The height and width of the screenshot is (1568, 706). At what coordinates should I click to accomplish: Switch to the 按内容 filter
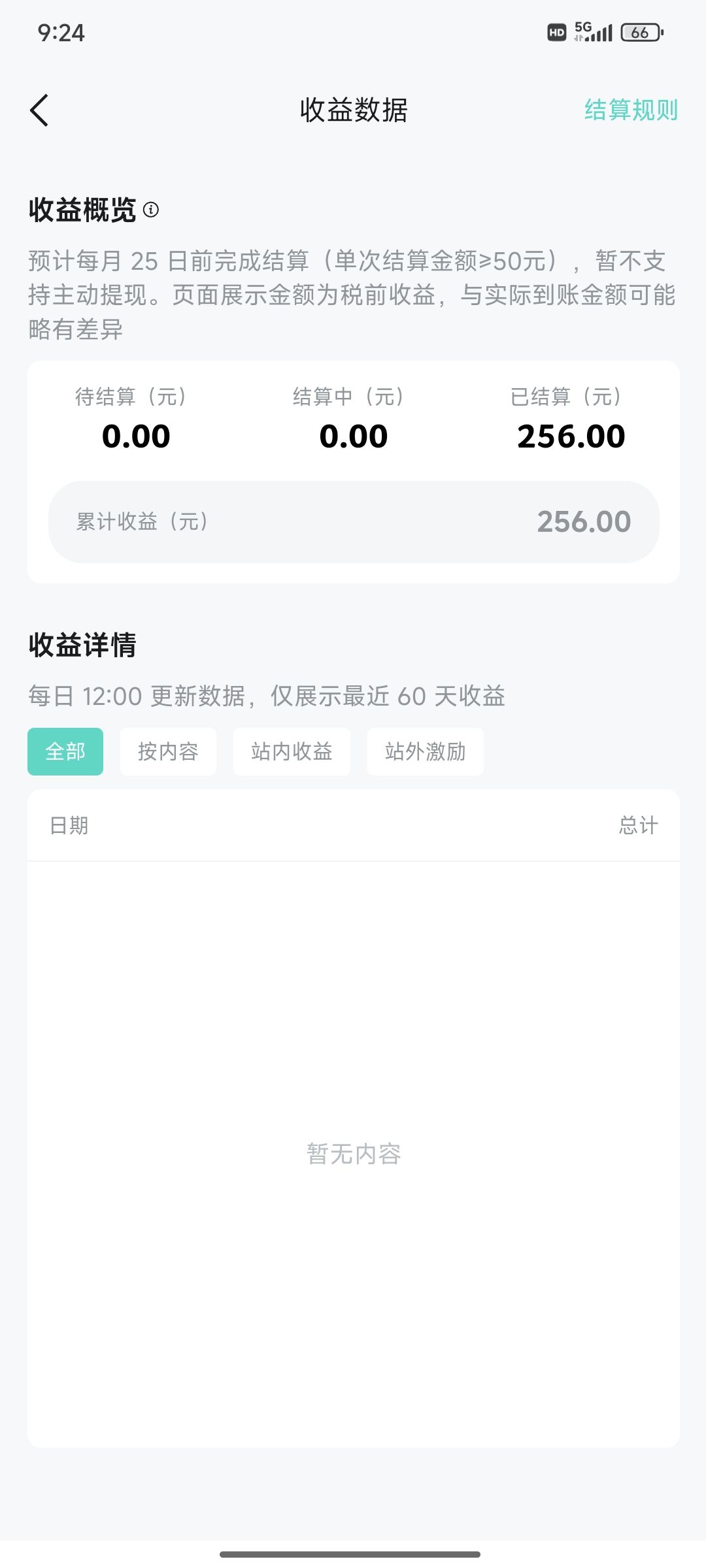point(168,751)
